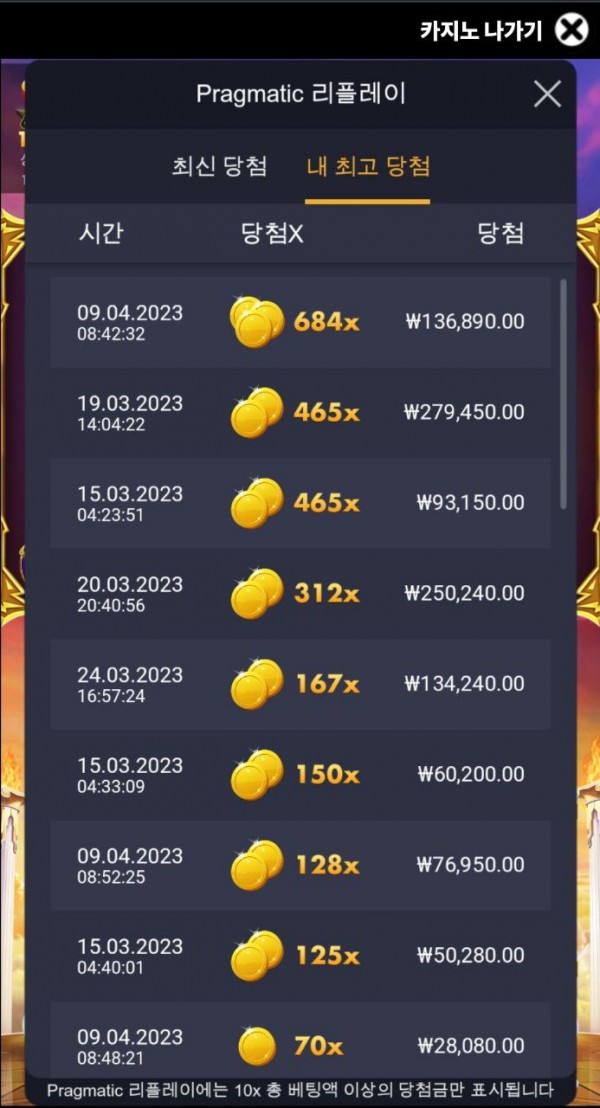The image size is (600, 1108).
Task: Watch the 128x win replay
Action: click(x=300, y=865)
